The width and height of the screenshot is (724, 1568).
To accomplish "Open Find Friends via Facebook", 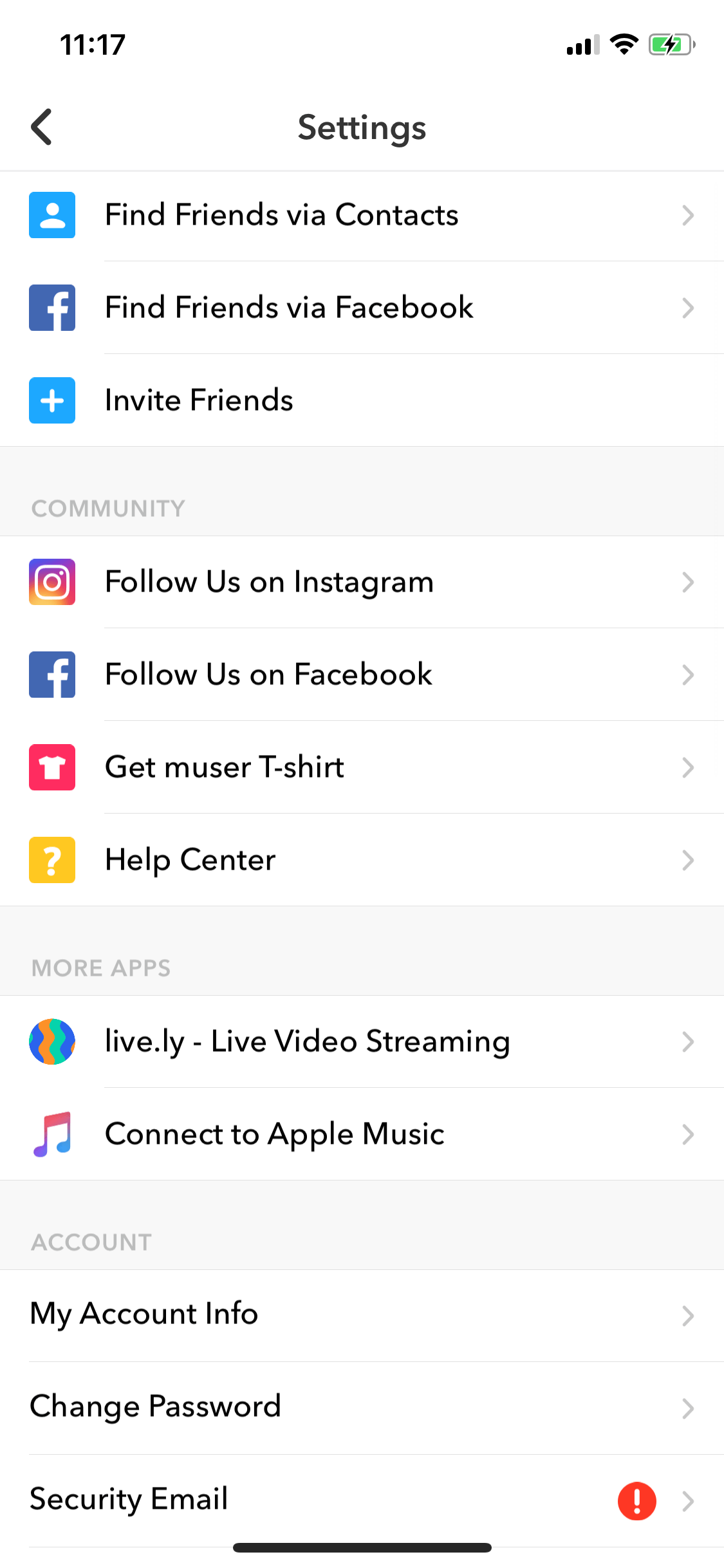I will click(x=362, y=308).
